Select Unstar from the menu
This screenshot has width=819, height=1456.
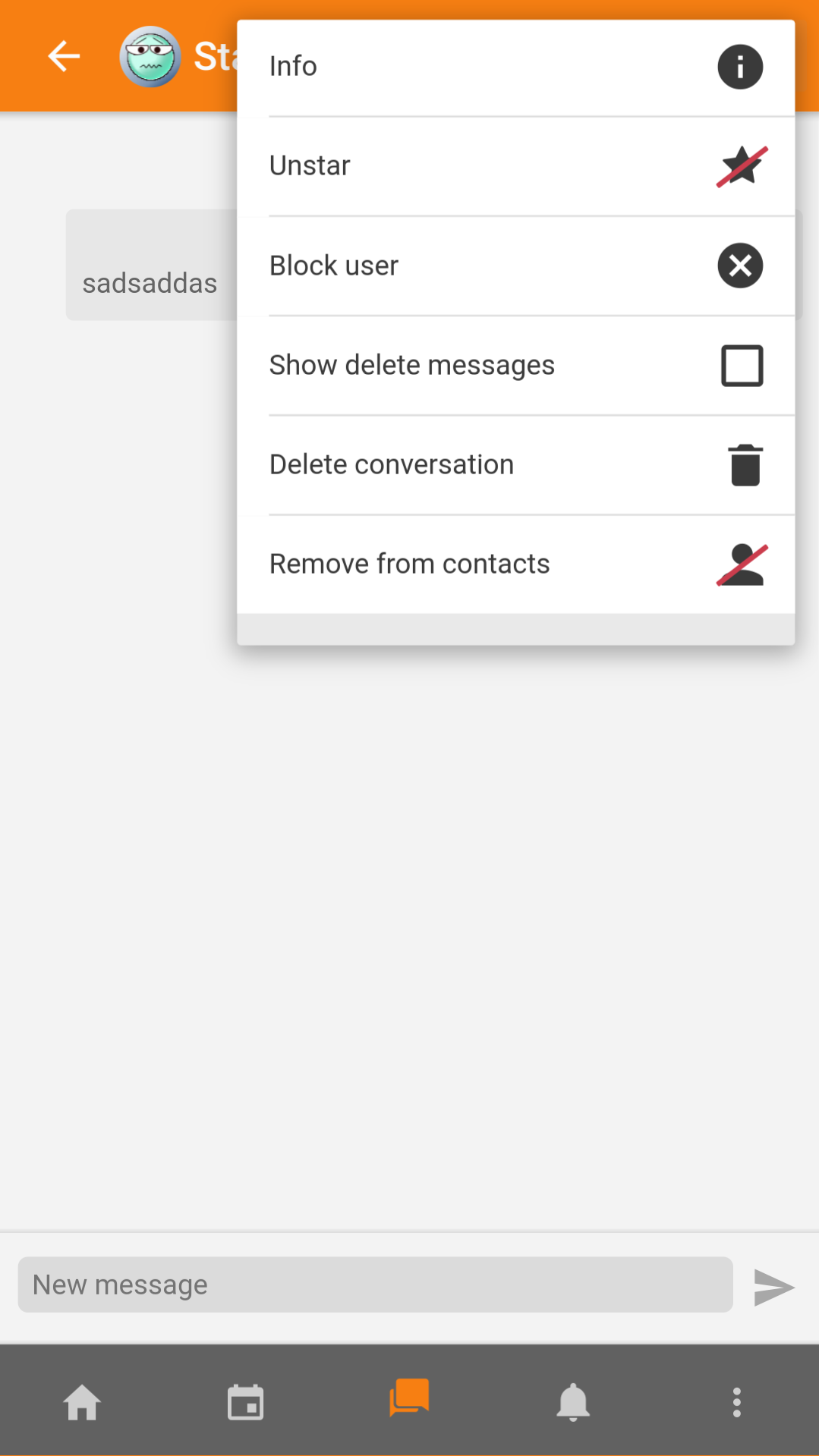(516, 166)
